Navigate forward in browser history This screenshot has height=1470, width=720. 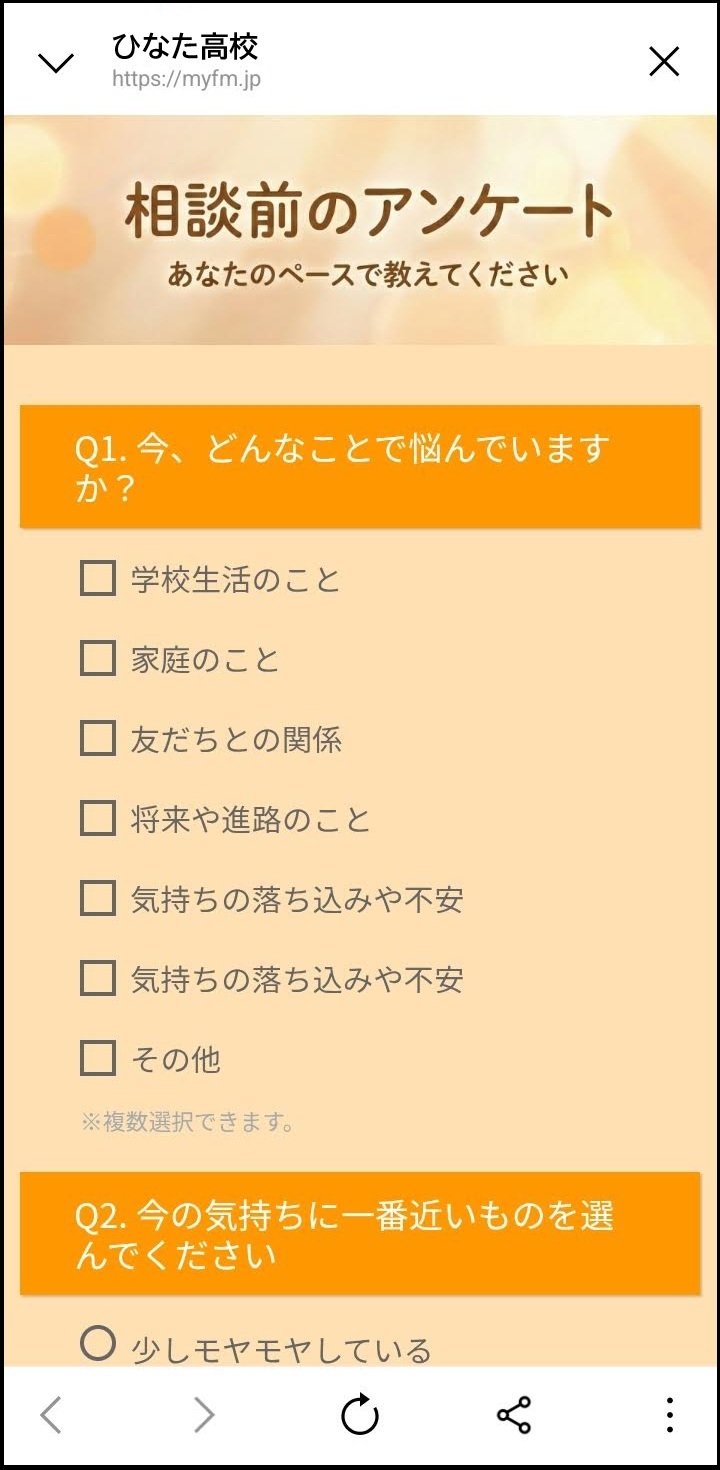[204, 1414]
